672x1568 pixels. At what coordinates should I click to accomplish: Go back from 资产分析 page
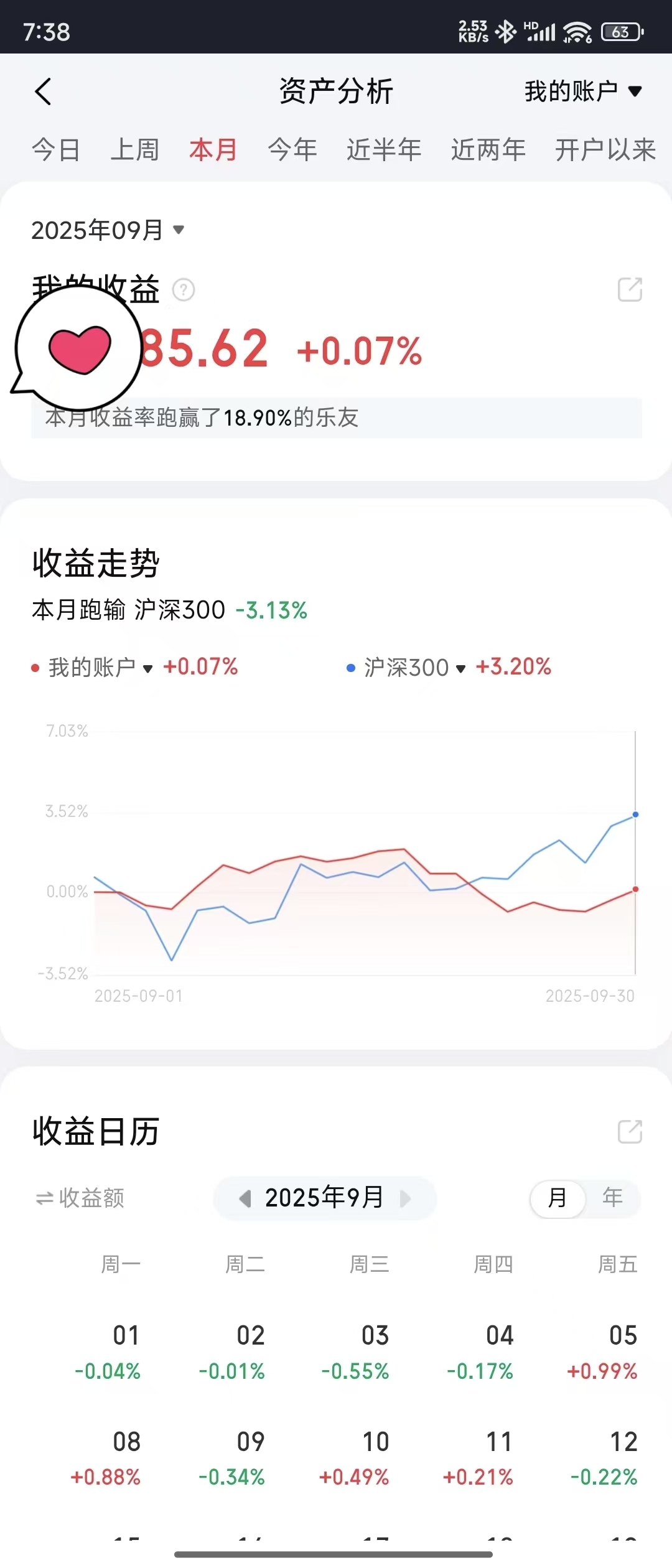pos(43,92)
